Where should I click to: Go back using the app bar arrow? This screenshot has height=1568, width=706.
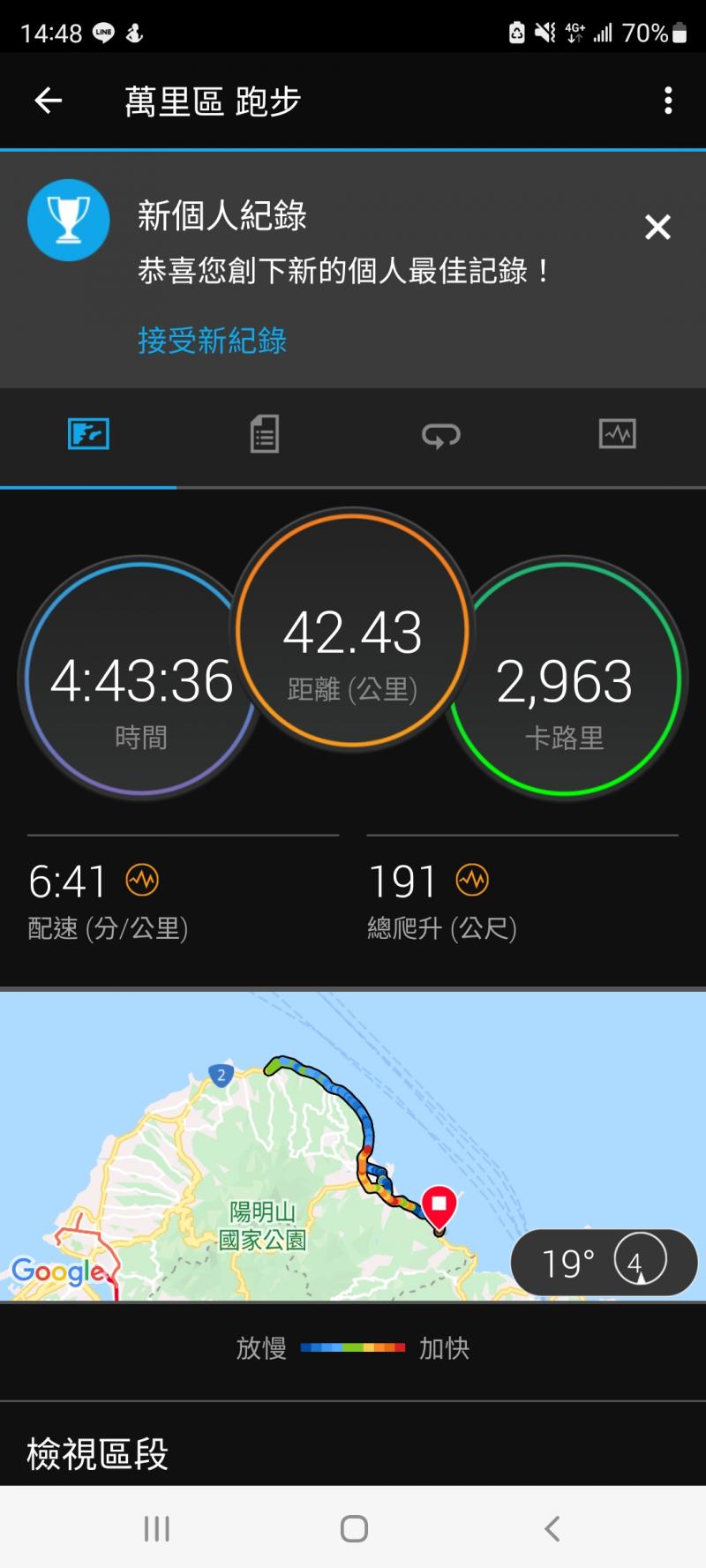pos(49,101)
